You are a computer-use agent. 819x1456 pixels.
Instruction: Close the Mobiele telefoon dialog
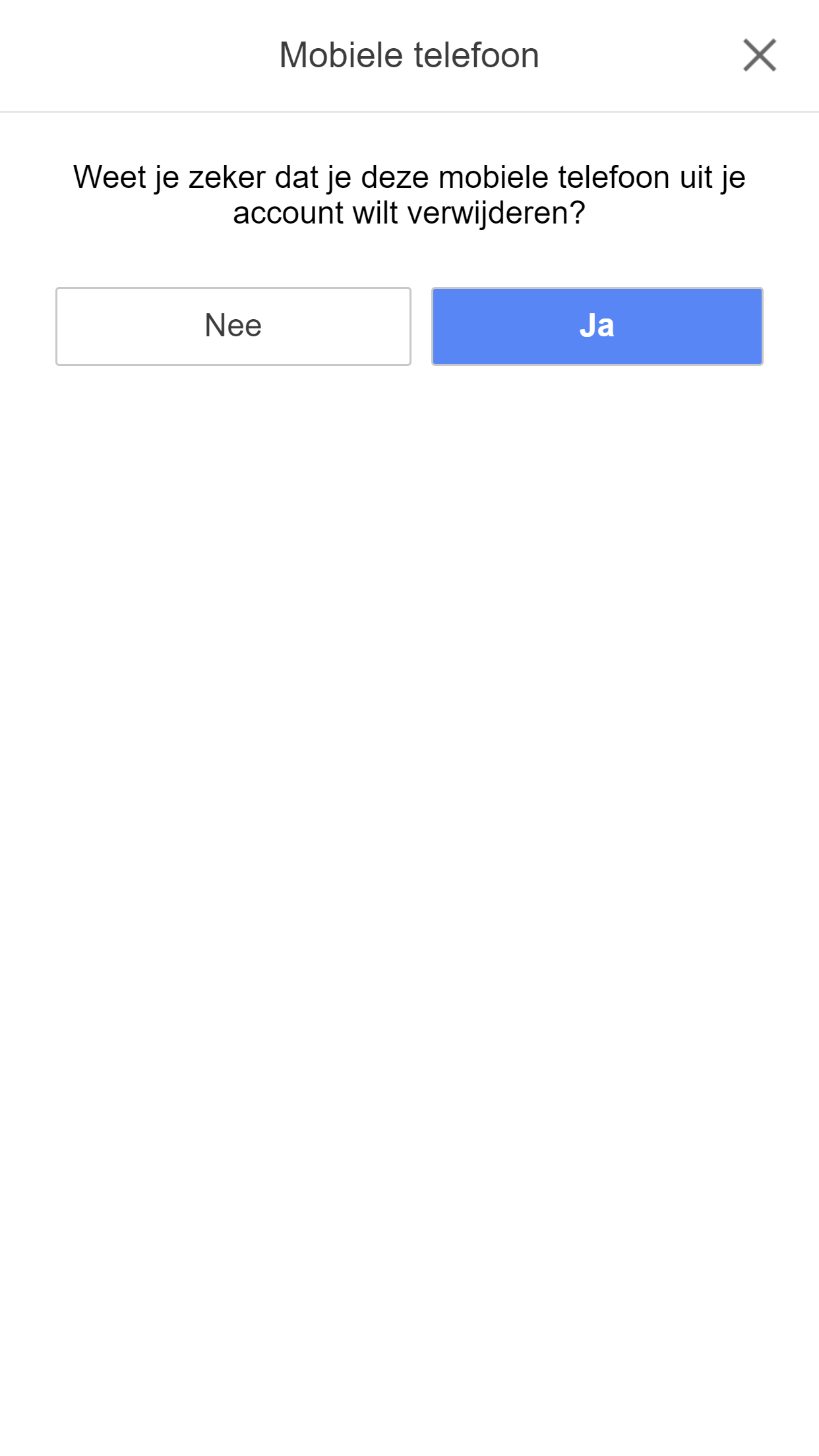pos(759,55)
